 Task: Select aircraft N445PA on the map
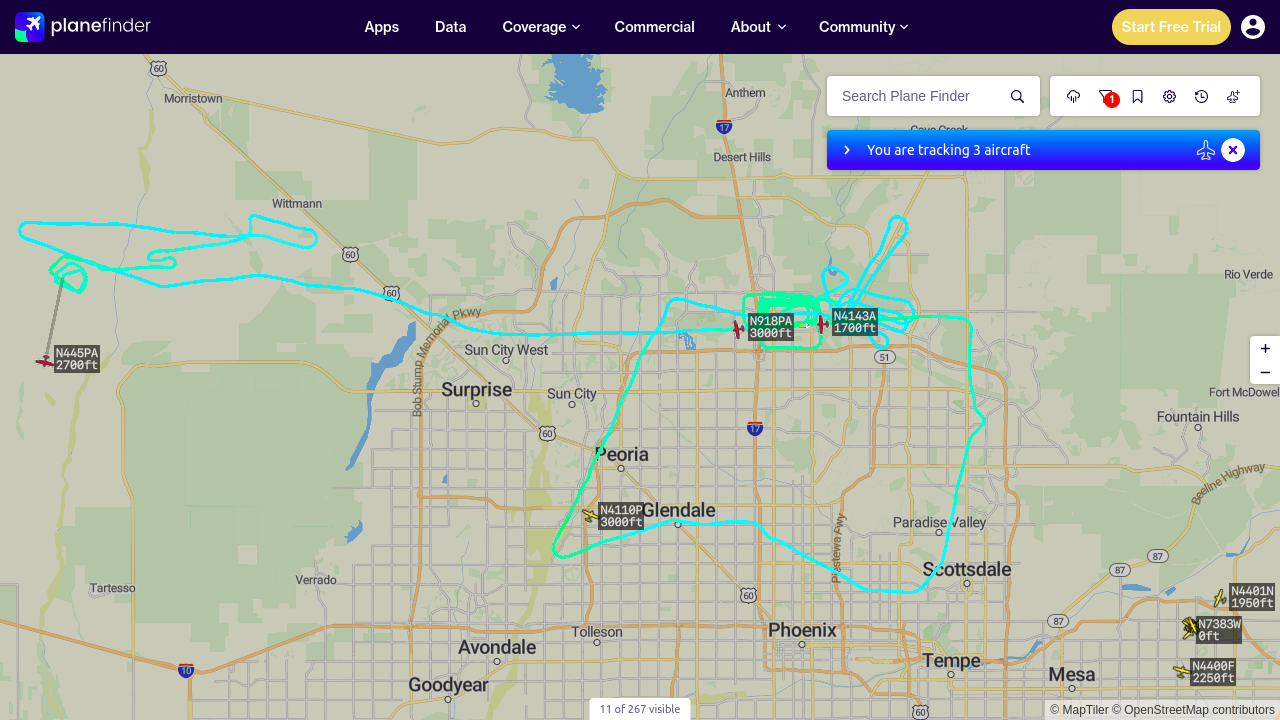coord(45,361)
